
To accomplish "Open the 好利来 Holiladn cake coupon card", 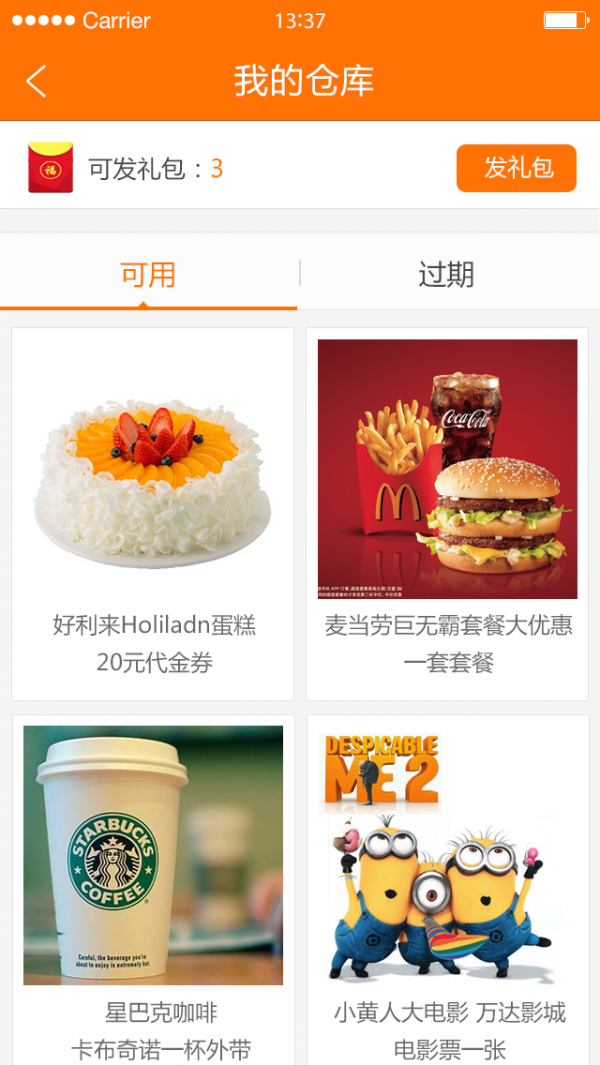I will pos(153,514).
